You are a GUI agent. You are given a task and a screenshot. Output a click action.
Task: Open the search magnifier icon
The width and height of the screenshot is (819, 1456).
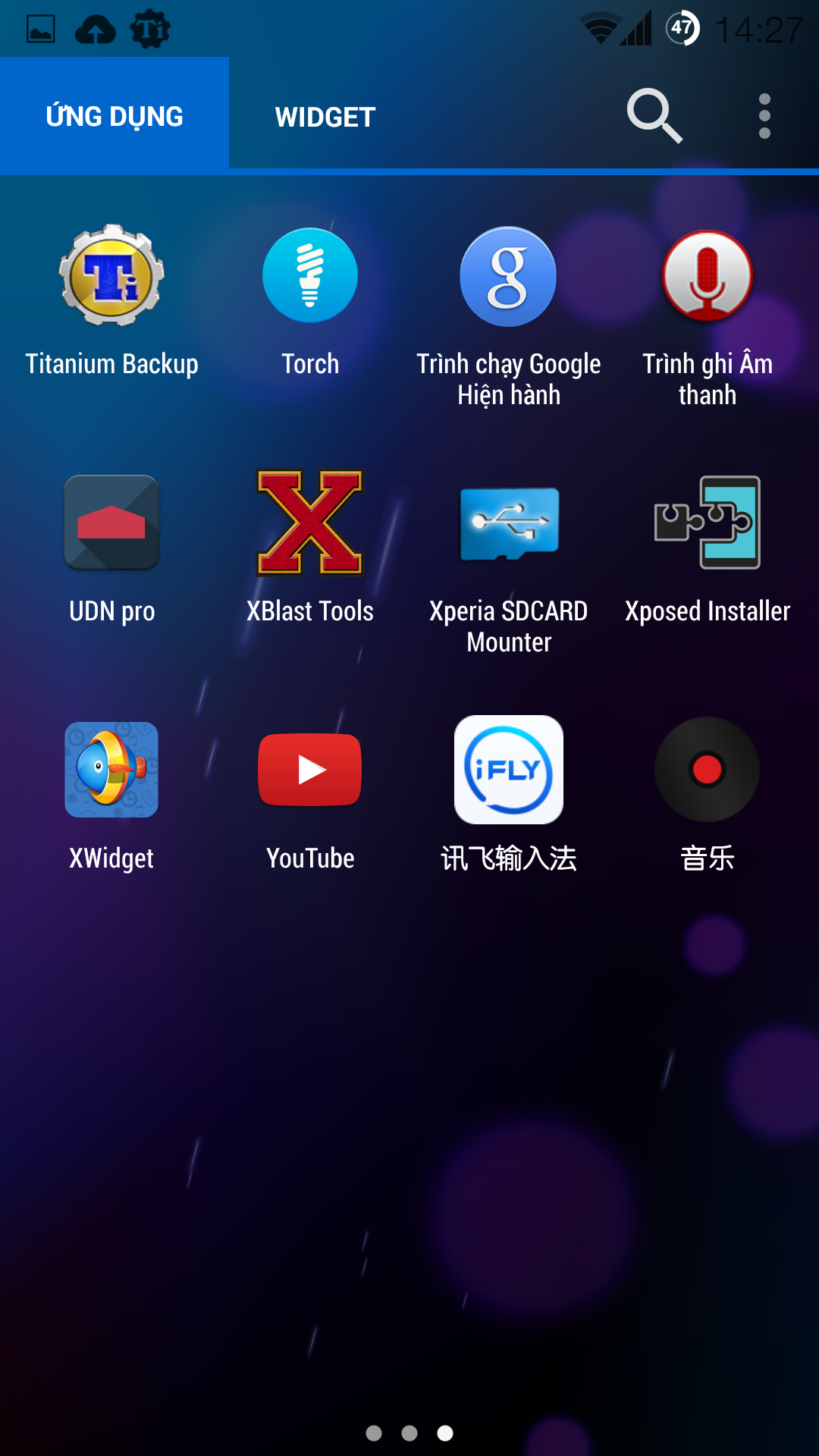[654, 116]
